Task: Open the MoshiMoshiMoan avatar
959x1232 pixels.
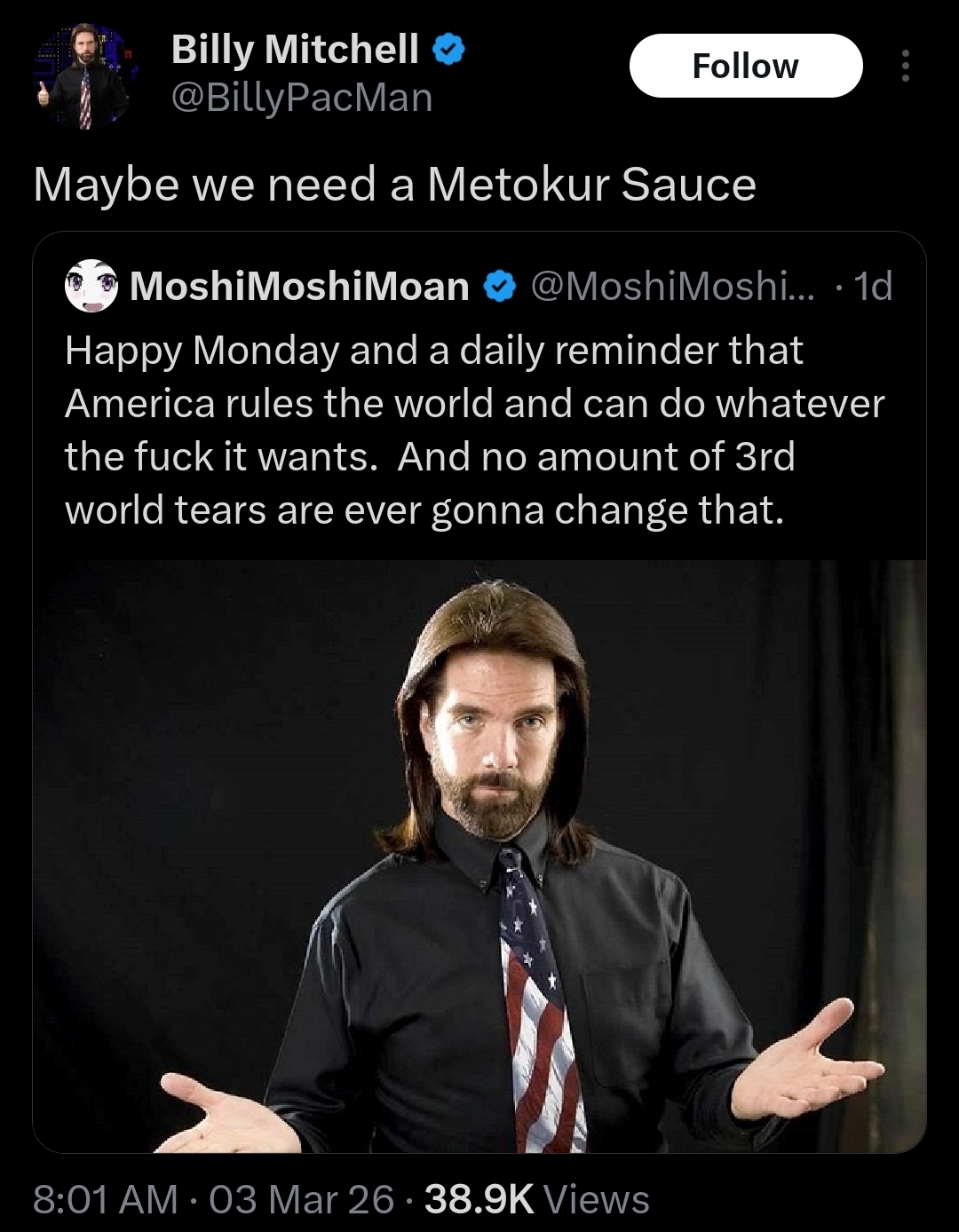Action: [x=91, y=286]
